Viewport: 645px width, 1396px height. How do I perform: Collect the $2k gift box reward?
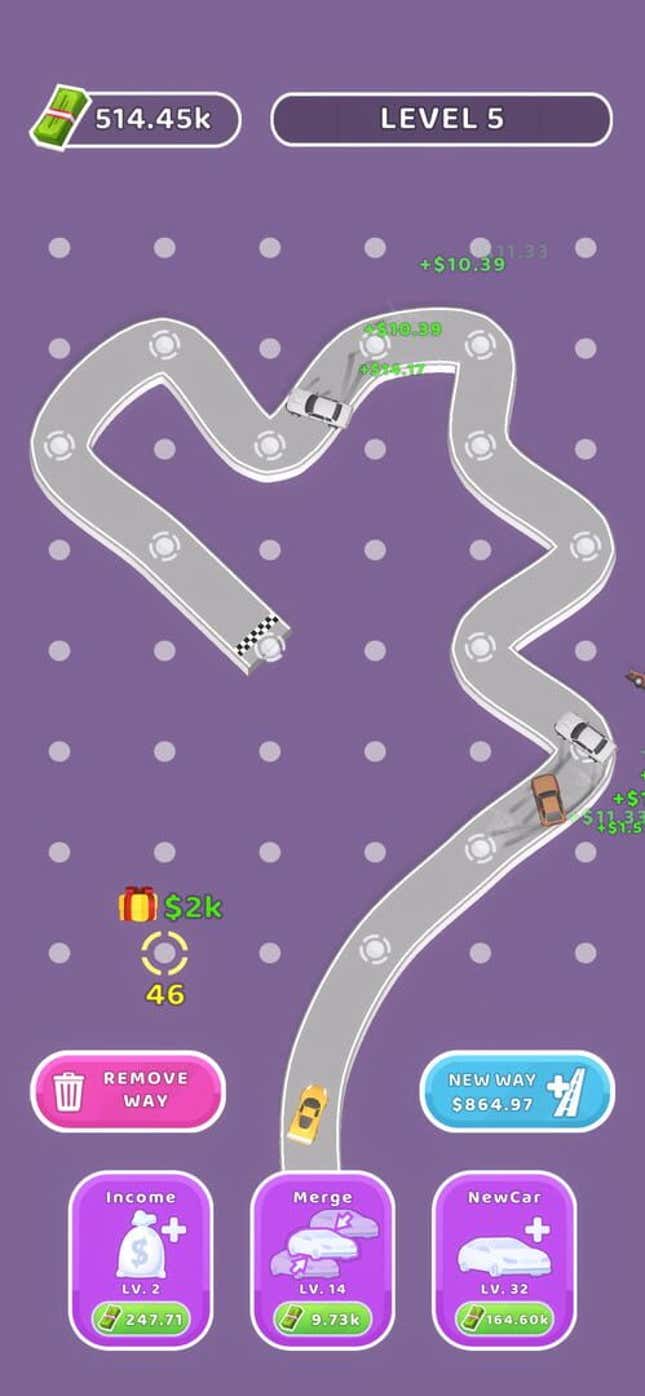139,907
